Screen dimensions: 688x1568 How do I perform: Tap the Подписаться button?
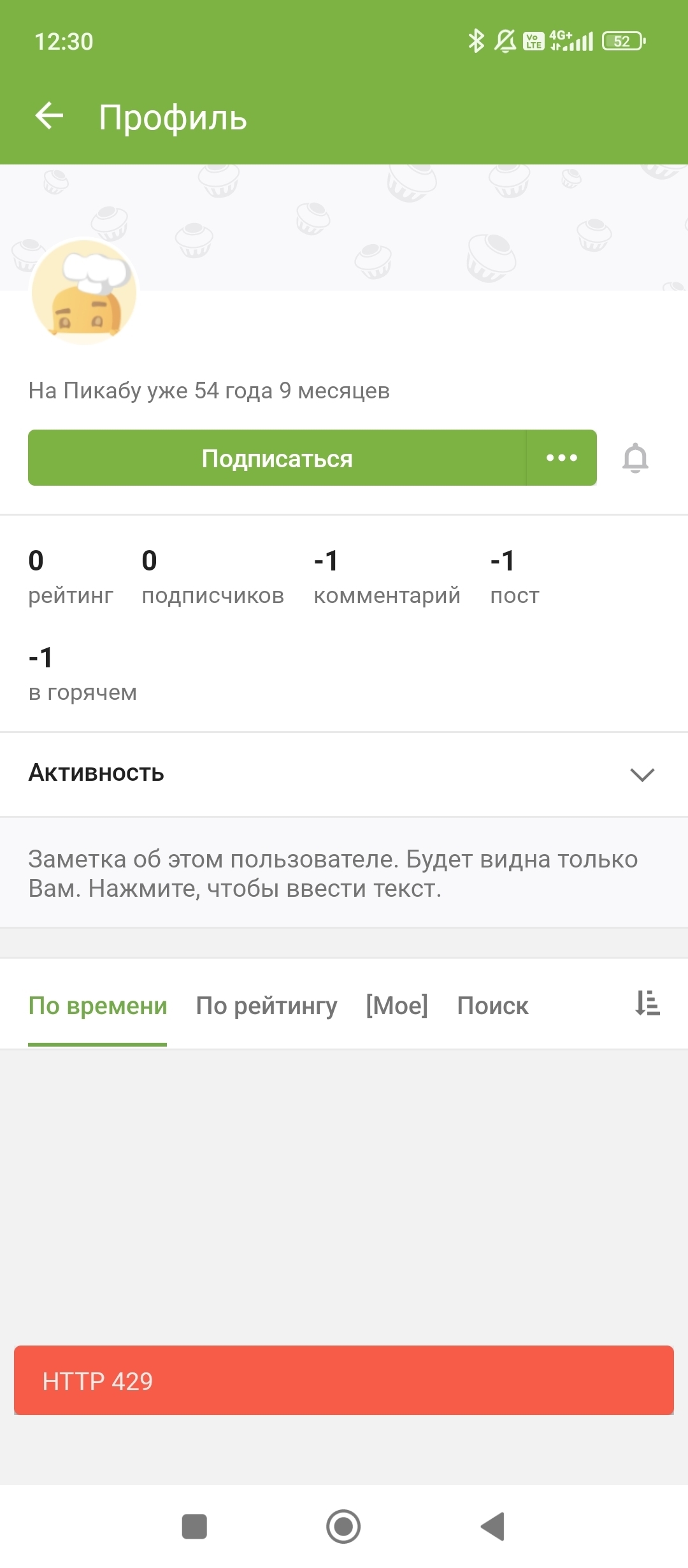[x=277, y=458]
